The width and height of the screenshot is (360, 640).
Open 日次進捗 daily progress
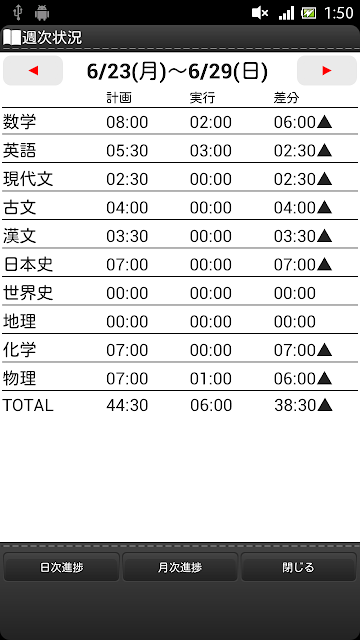62,567
